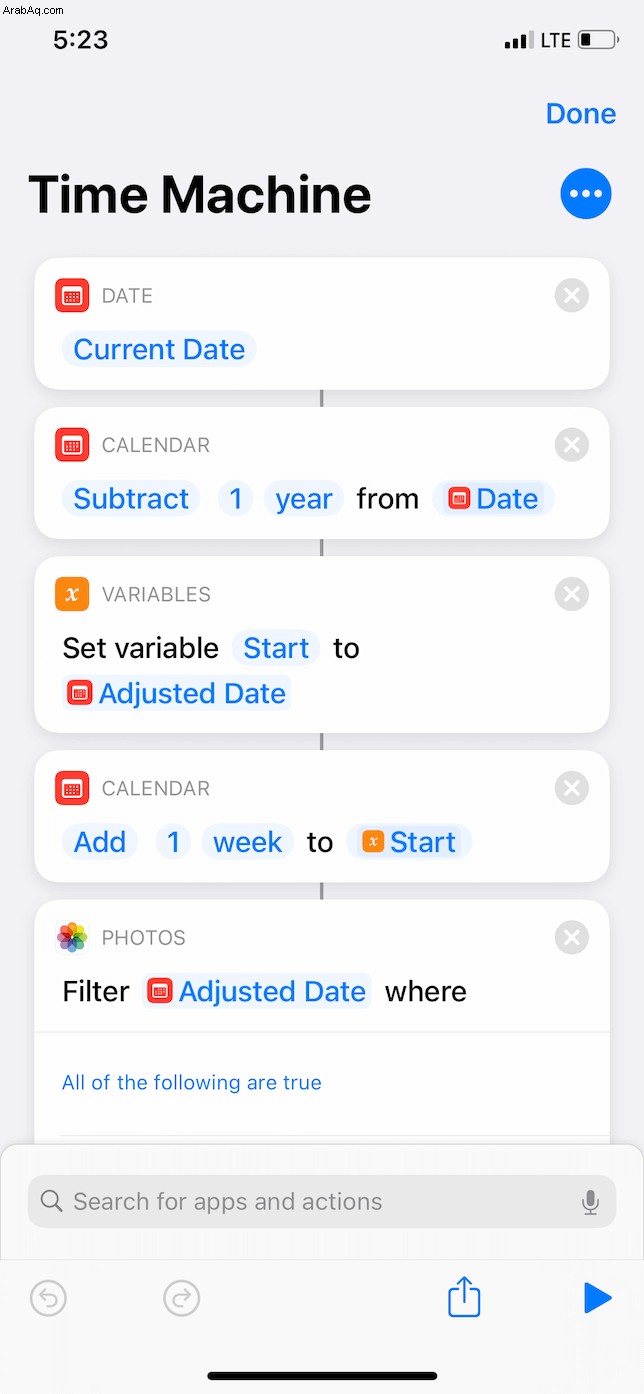Viewport: 644px width, 1394px height.
Task: Search for apps and actions
Action: (322, 1201)
